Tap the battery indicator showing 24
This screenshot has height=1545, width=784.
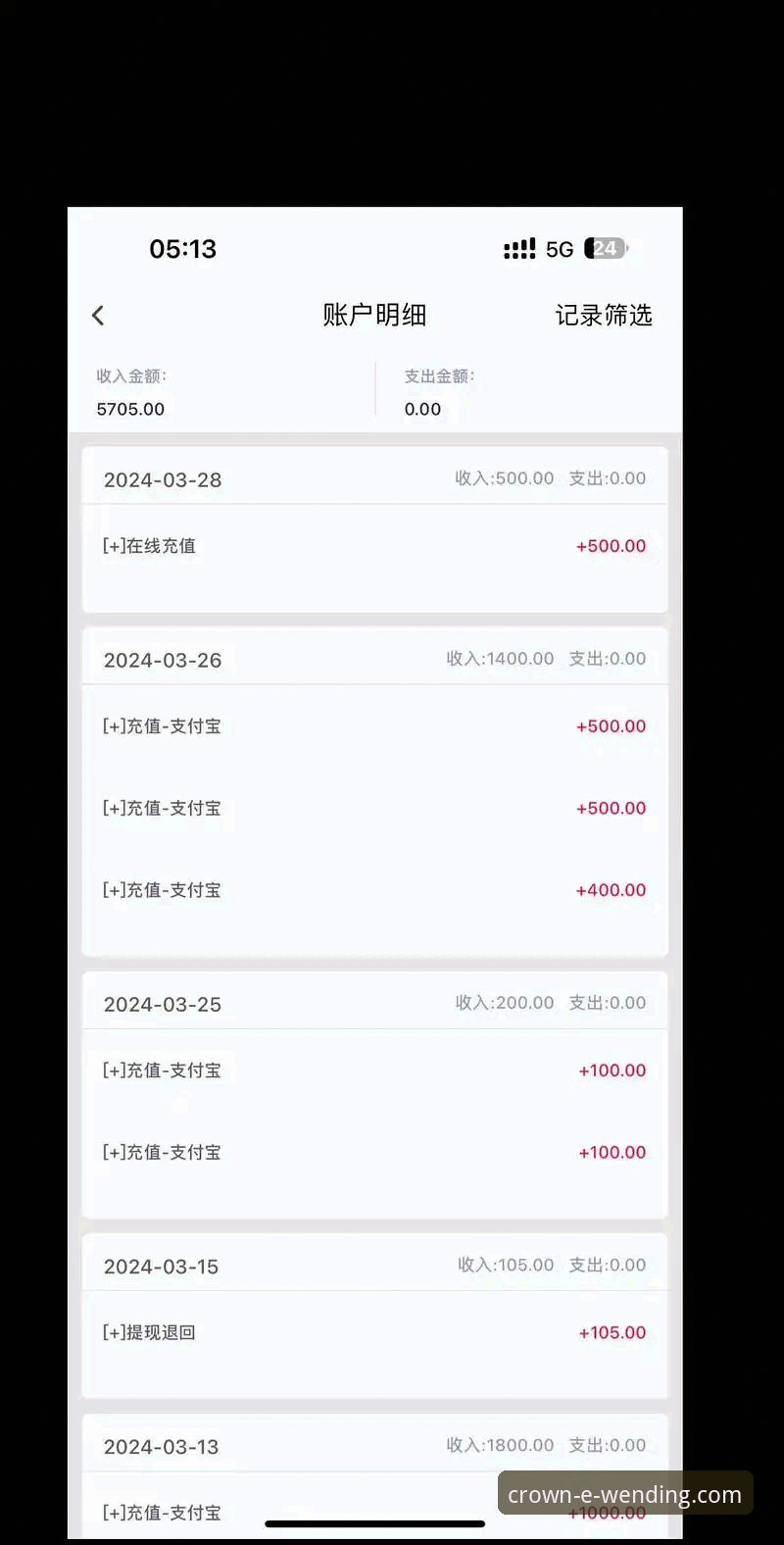(605, 248)
